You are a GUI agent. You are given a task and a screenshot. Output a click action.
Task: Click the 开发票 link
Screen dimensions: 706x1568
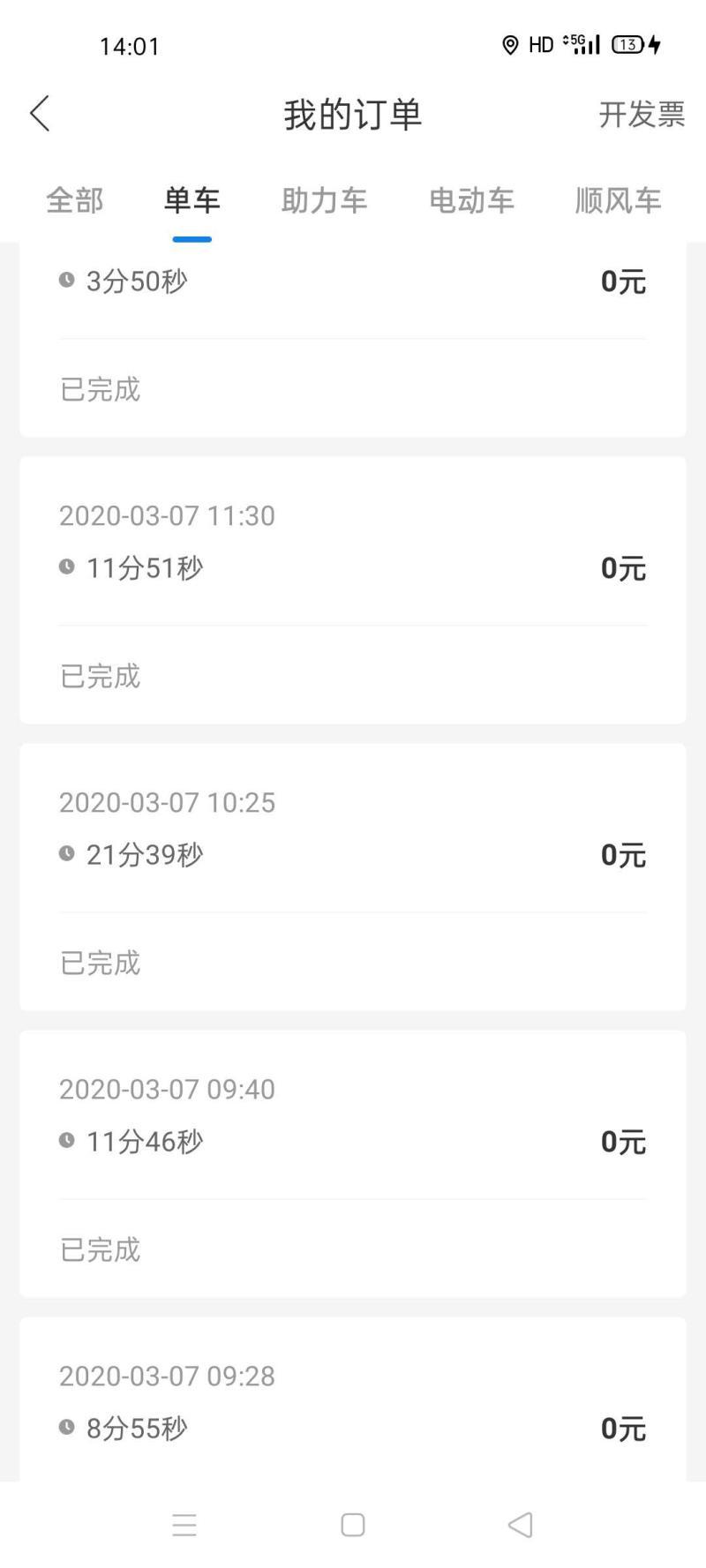(641, 114)
